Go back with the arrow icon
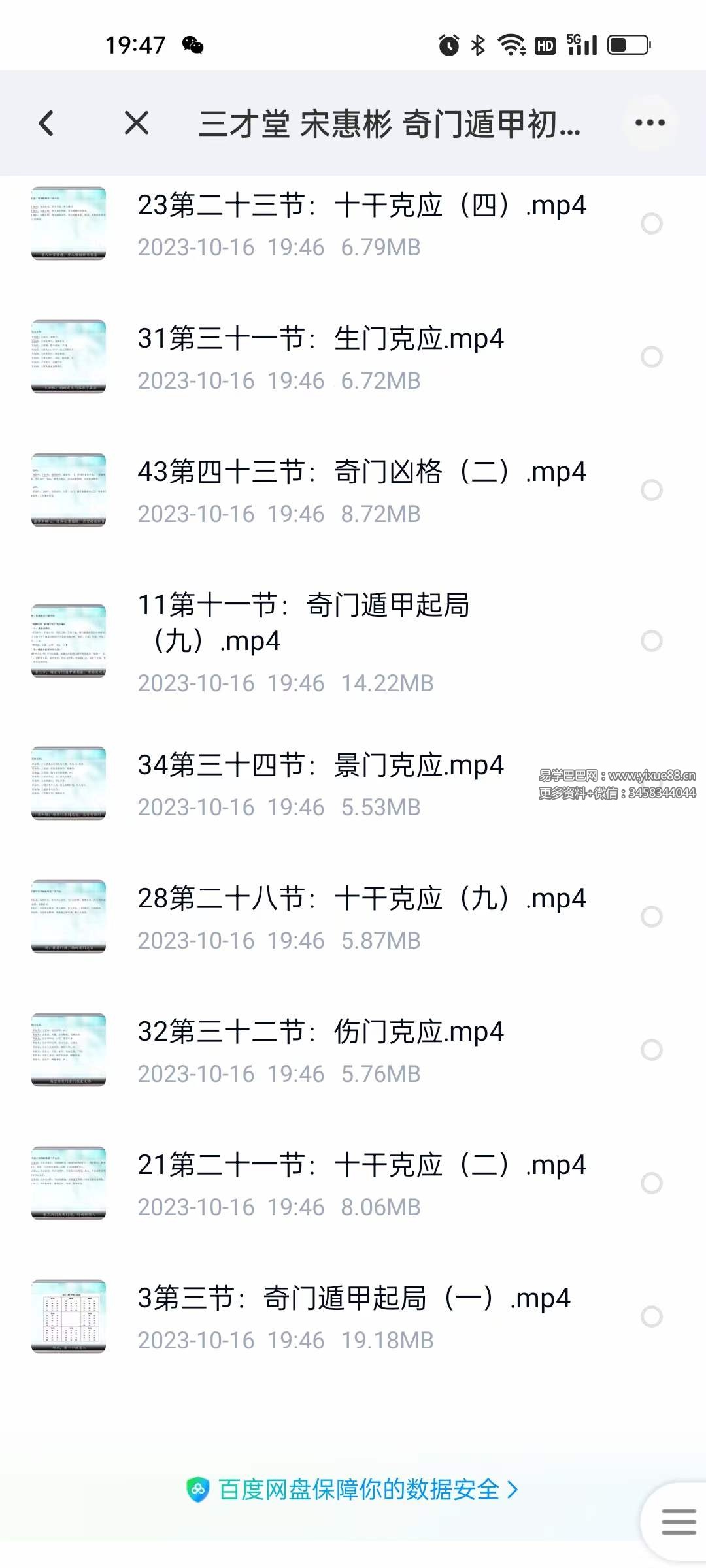 (x=46, y=123)
